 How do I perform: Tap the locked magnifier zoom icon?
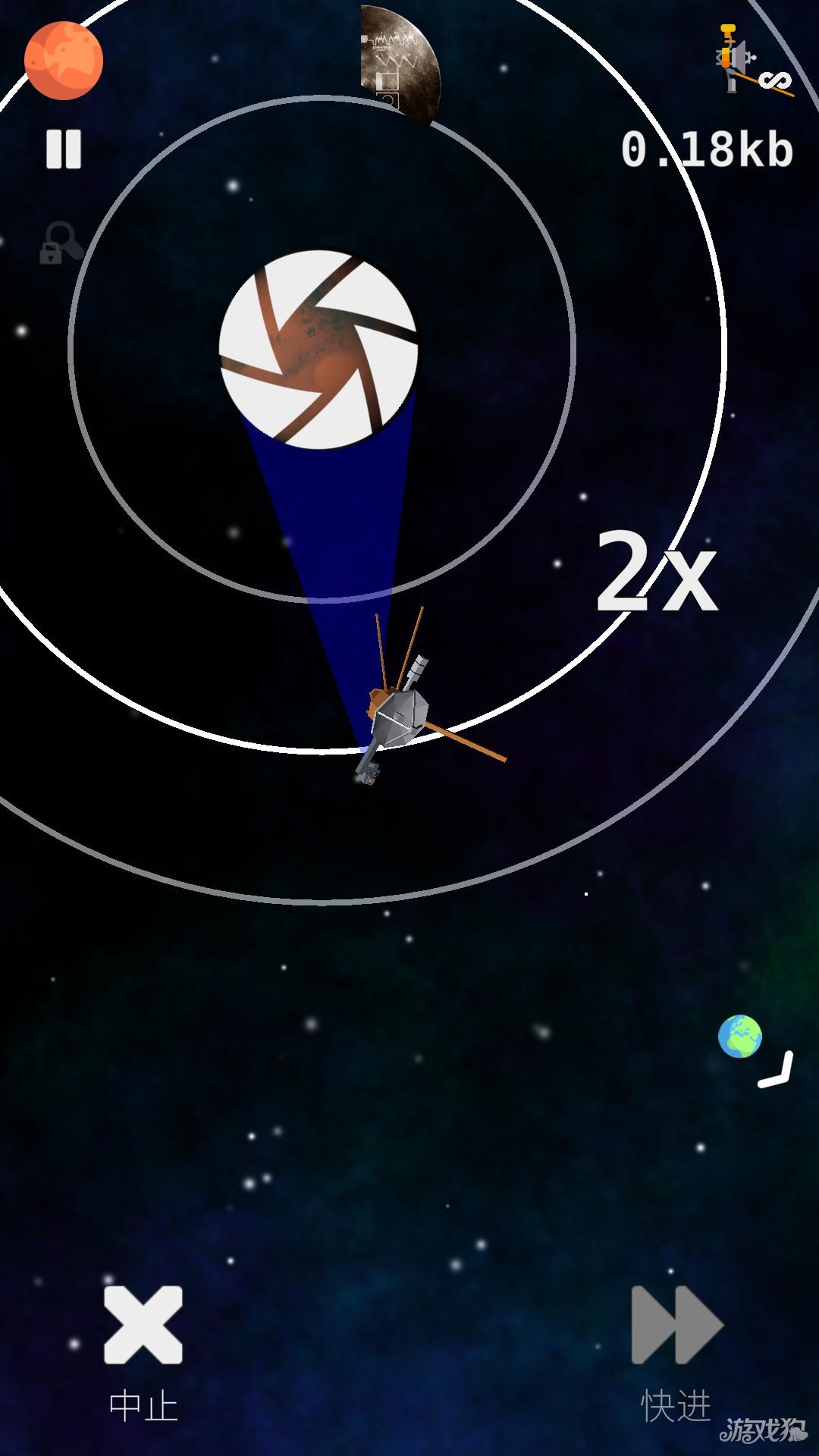tap(60, 243)
